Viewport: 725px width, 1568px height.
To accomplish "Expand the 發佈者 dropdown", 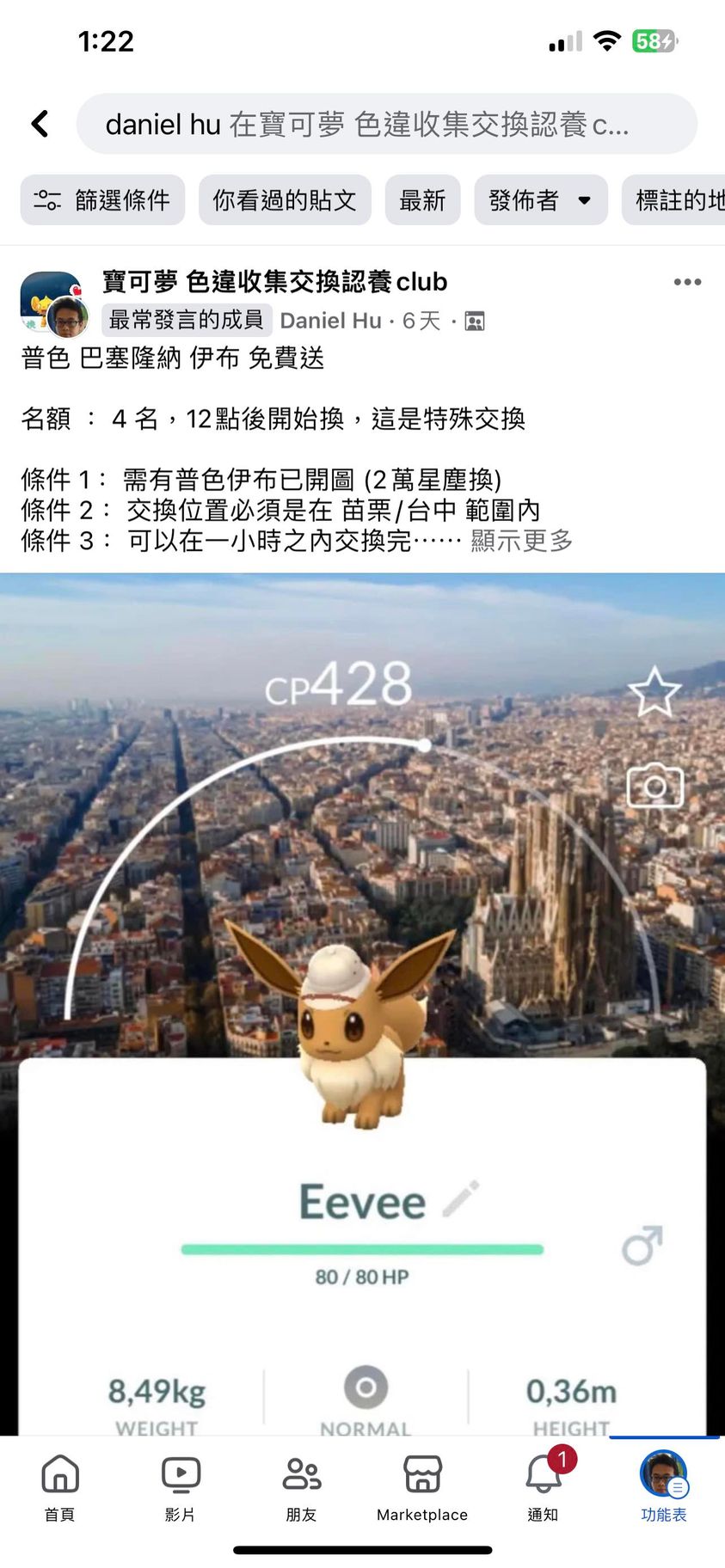I will click(x=540, y=200).
